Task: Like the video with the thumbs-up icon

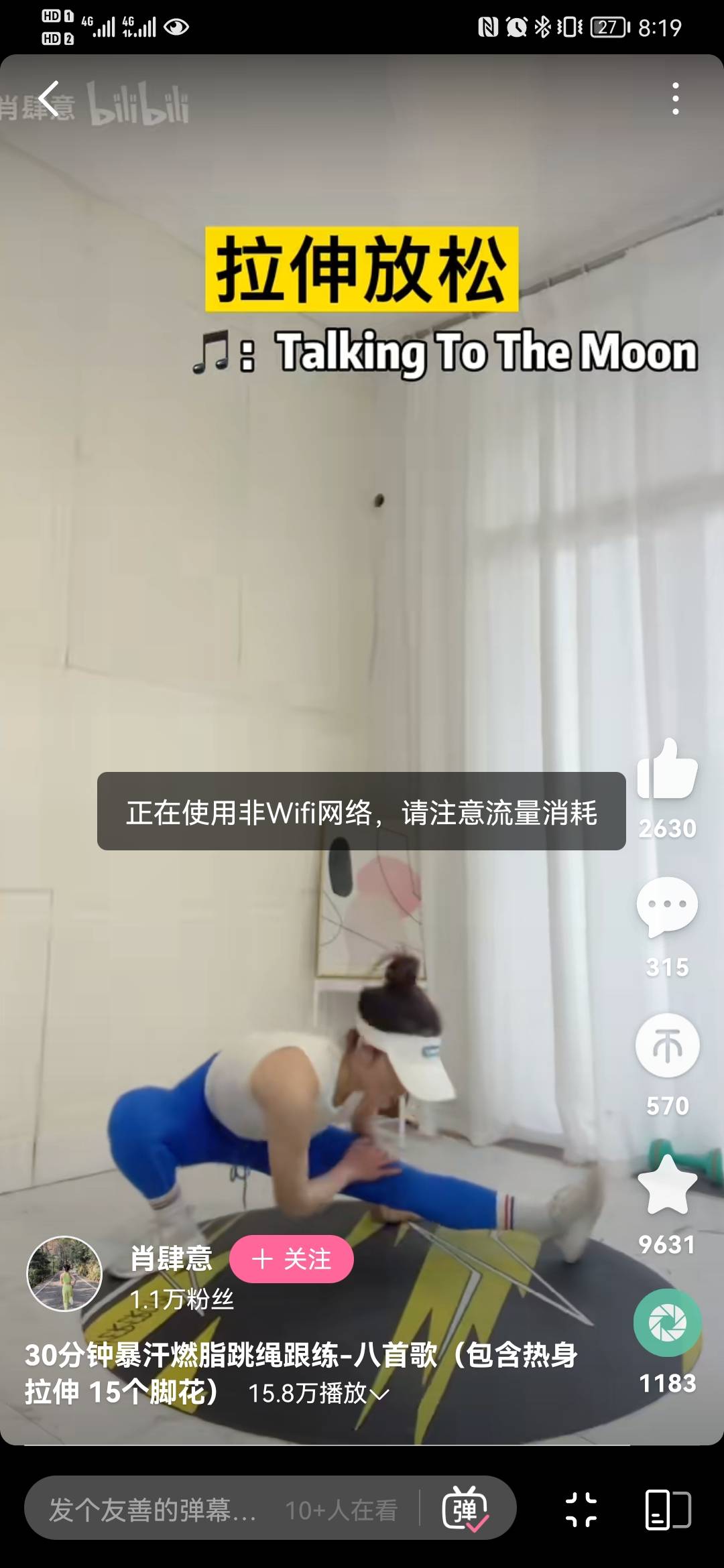Action: click(x=666, y=781)
